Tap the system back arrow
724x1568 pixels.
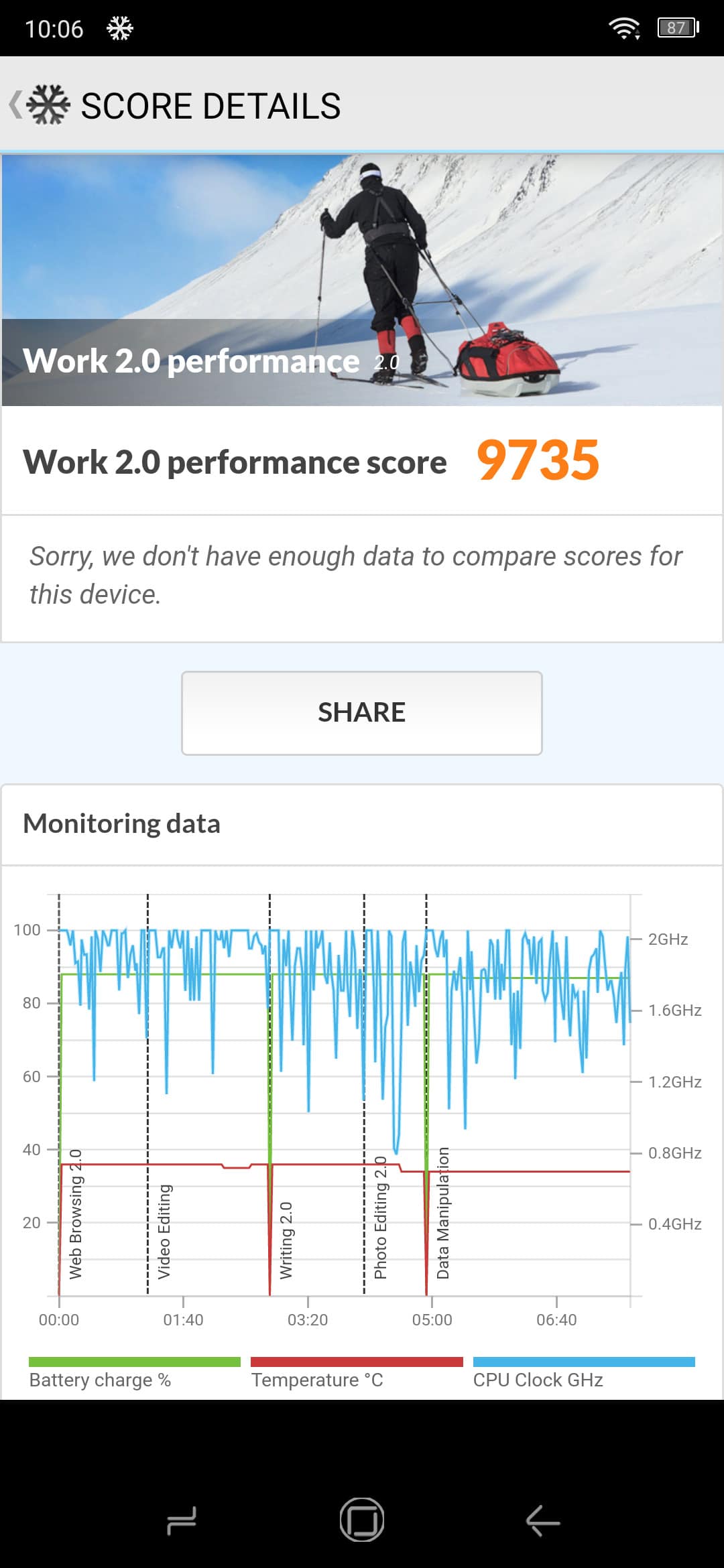coord(543,1520)
